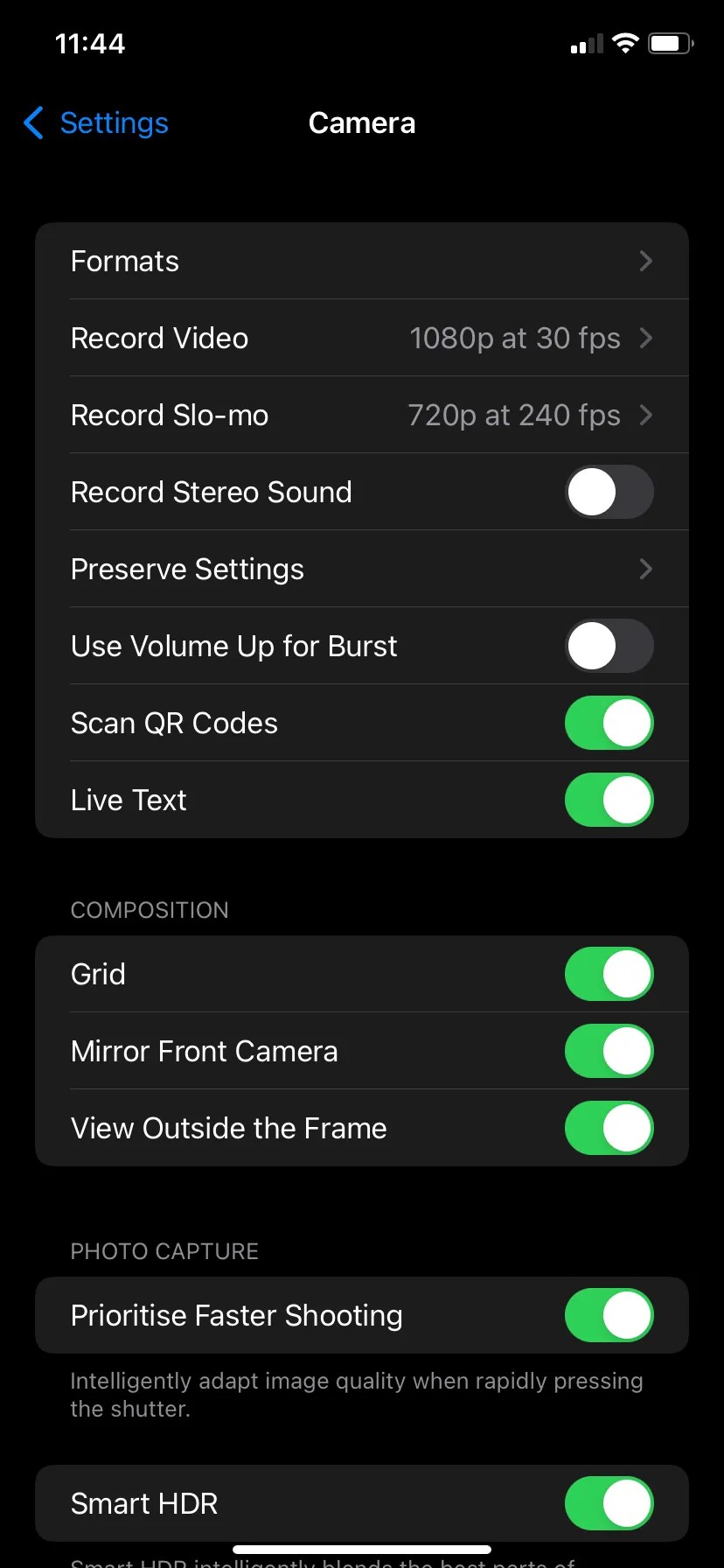Tap the clock showing 11:44
Viewport: 724px width, 1568px height.
click(x=90, y=43)
